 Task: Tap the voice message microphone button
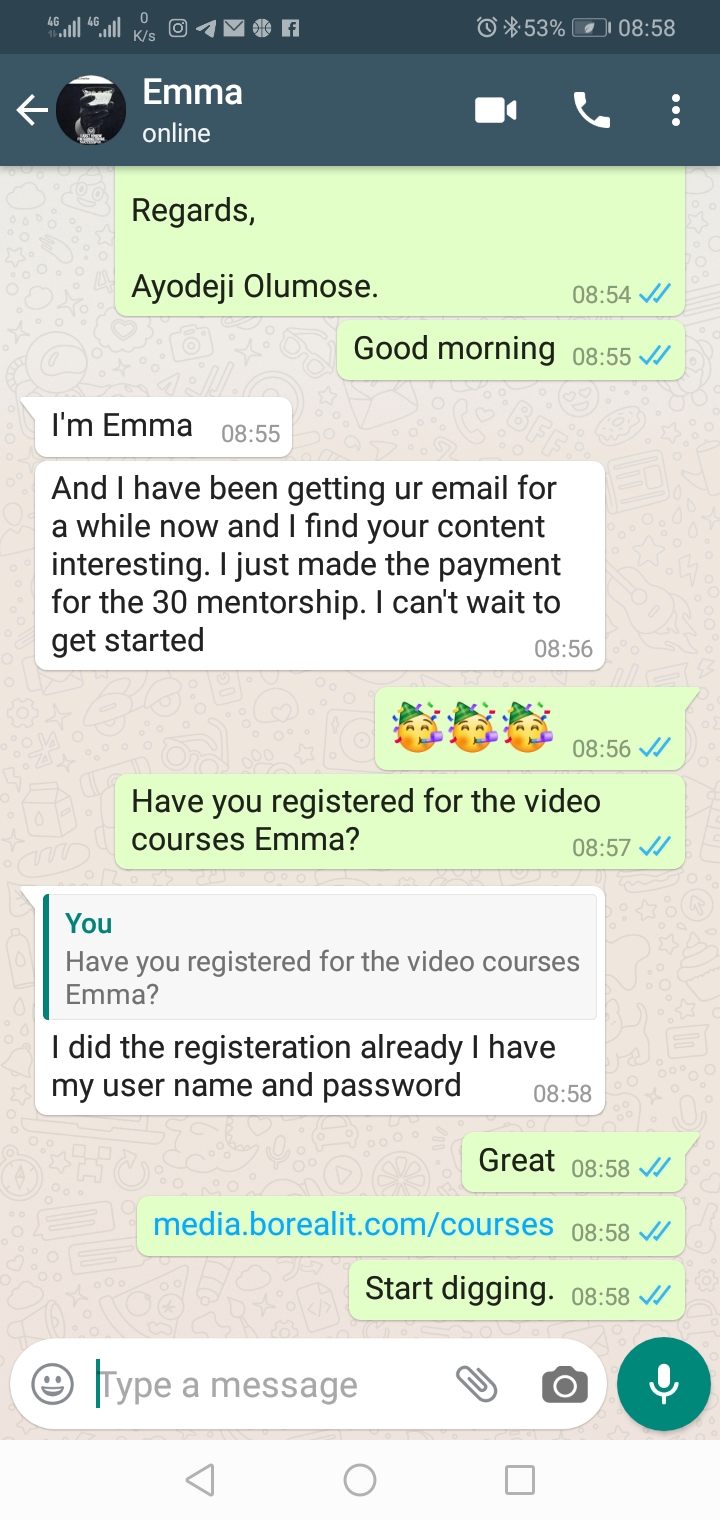(664, 1385)
